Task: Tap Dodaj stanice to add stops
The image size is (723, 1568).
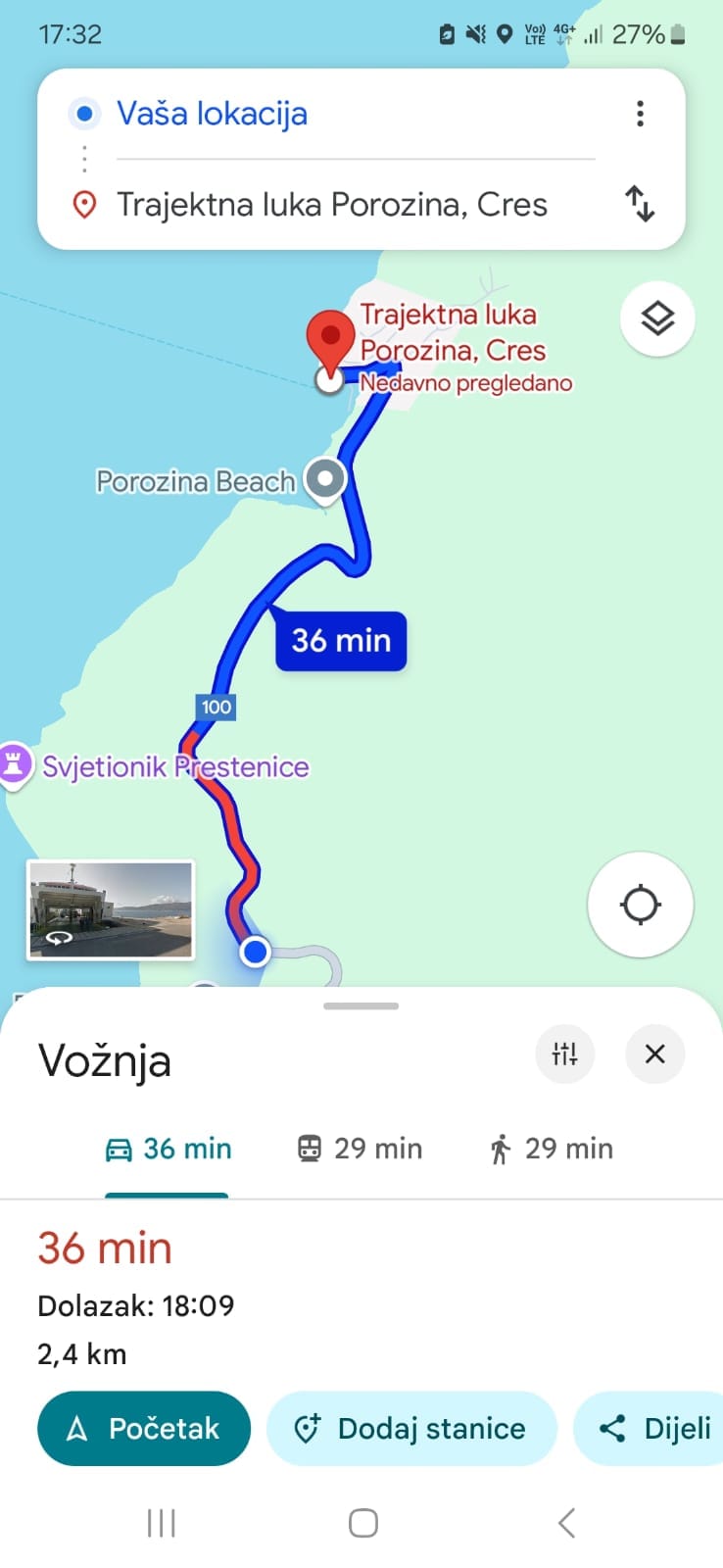Action: tap(411, 1428)
